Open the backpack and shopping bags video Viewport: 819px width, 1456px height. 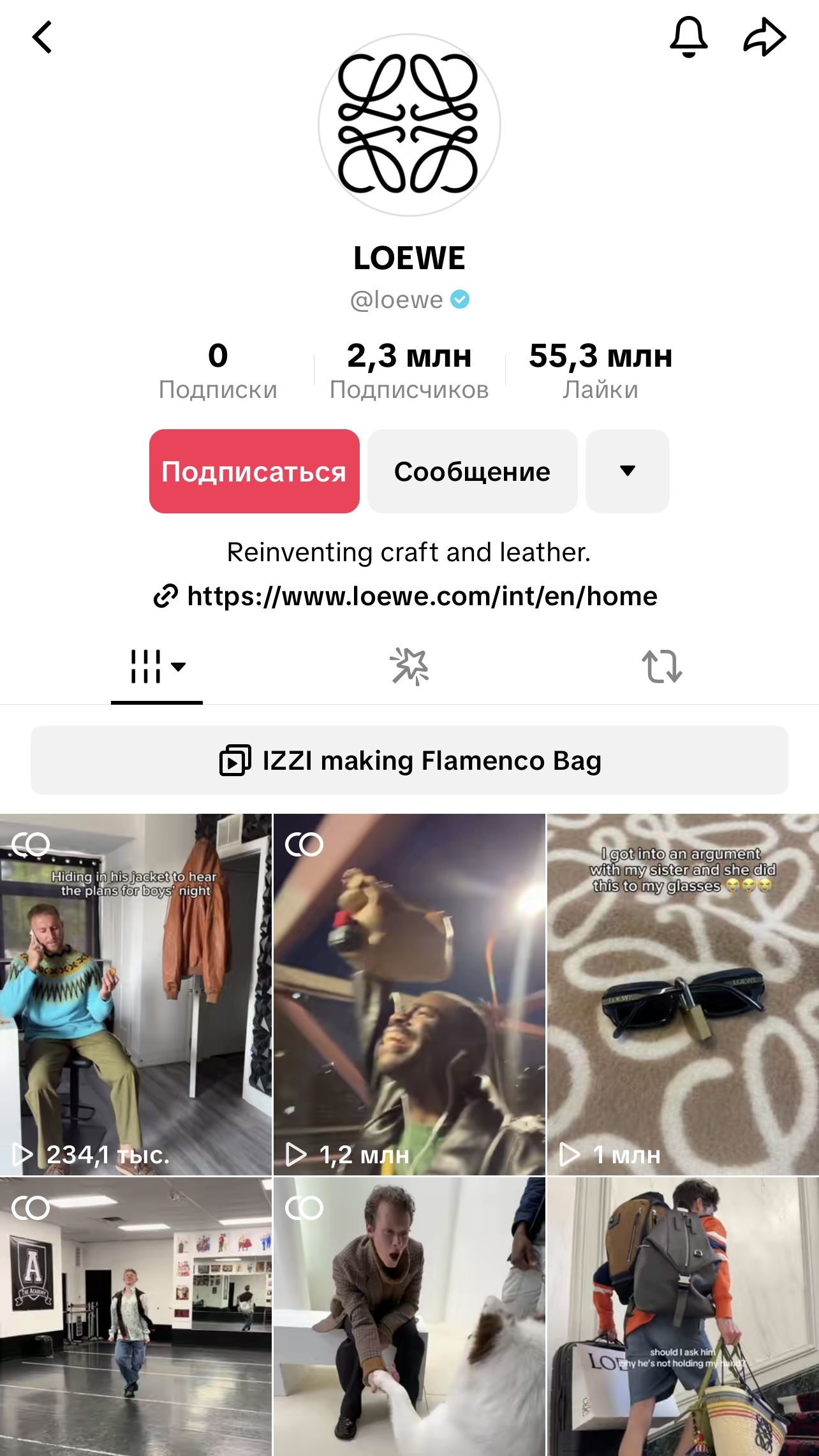click(x=682, y=1317)
